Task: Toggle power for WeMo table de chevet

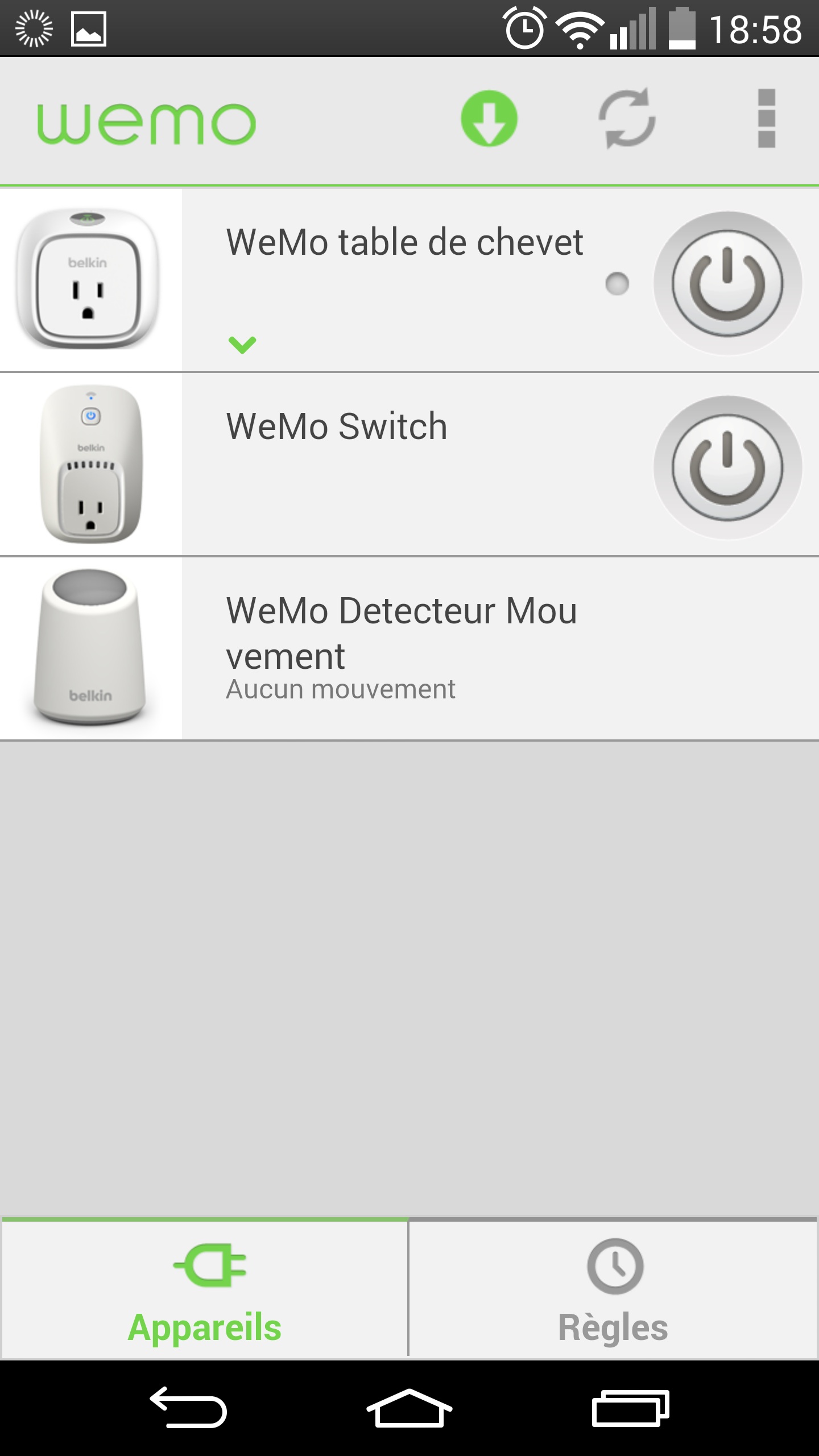Action: pyautogui.click(x=727, y=283)
